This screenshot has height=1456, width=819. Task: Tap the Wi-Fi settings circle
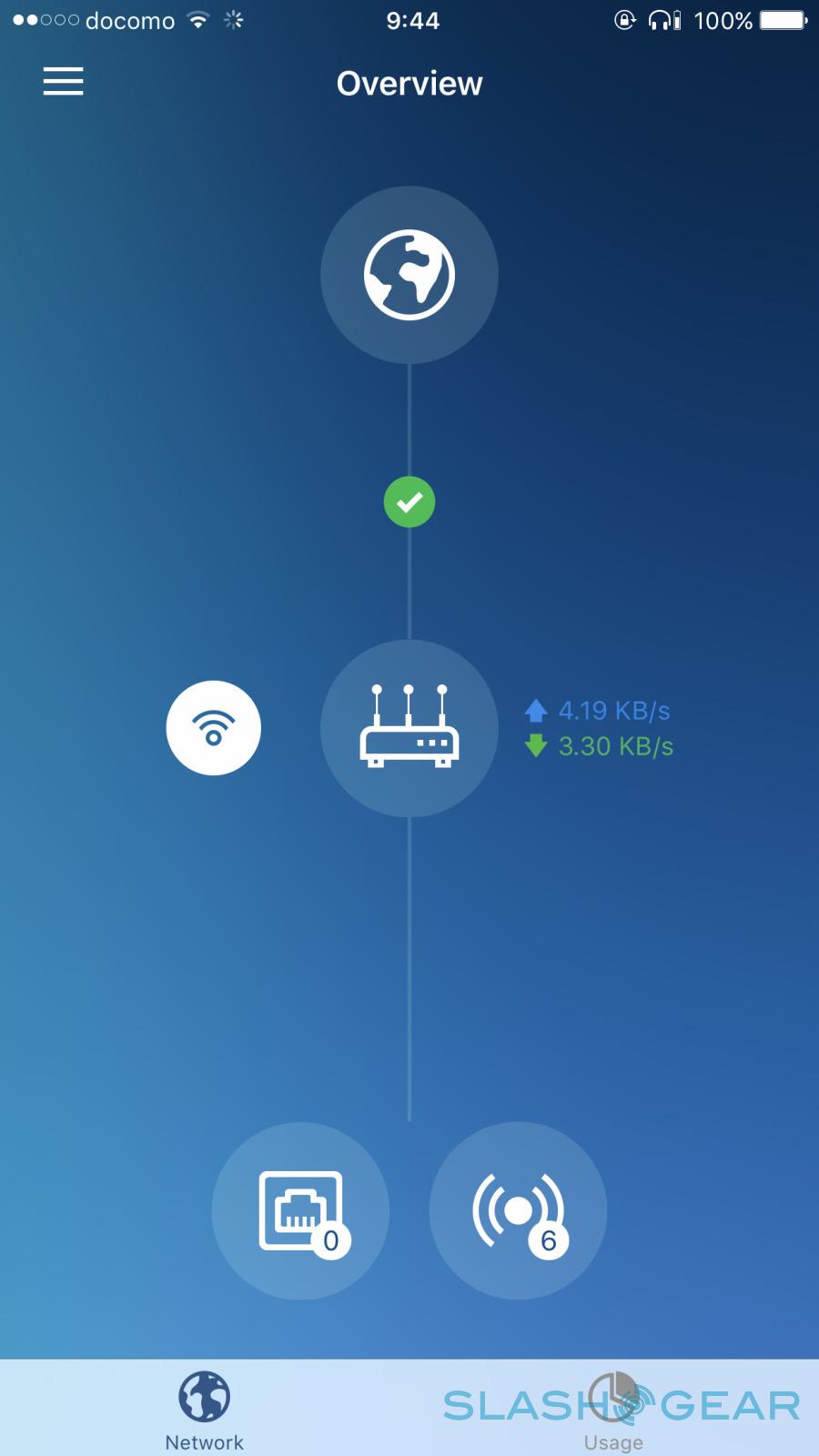(x=214, y=728)
